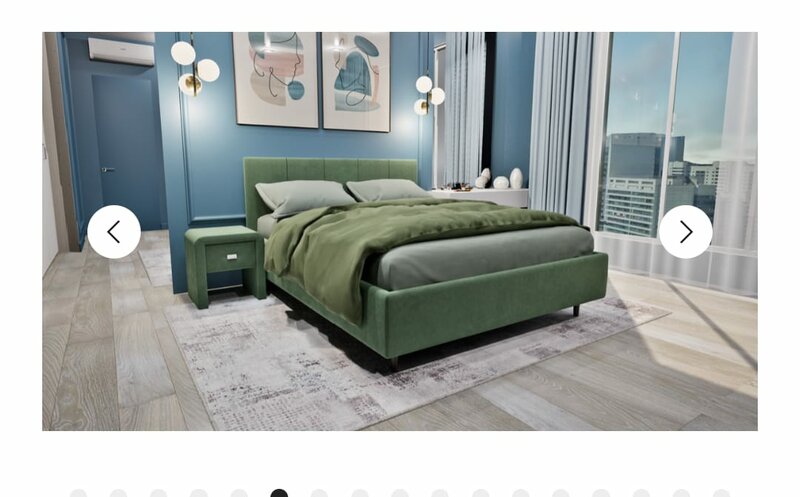The height and width of the screenshot is (497, 800).
Task: Go to the previous bedroom photo
Action: (x=114, y=232)
